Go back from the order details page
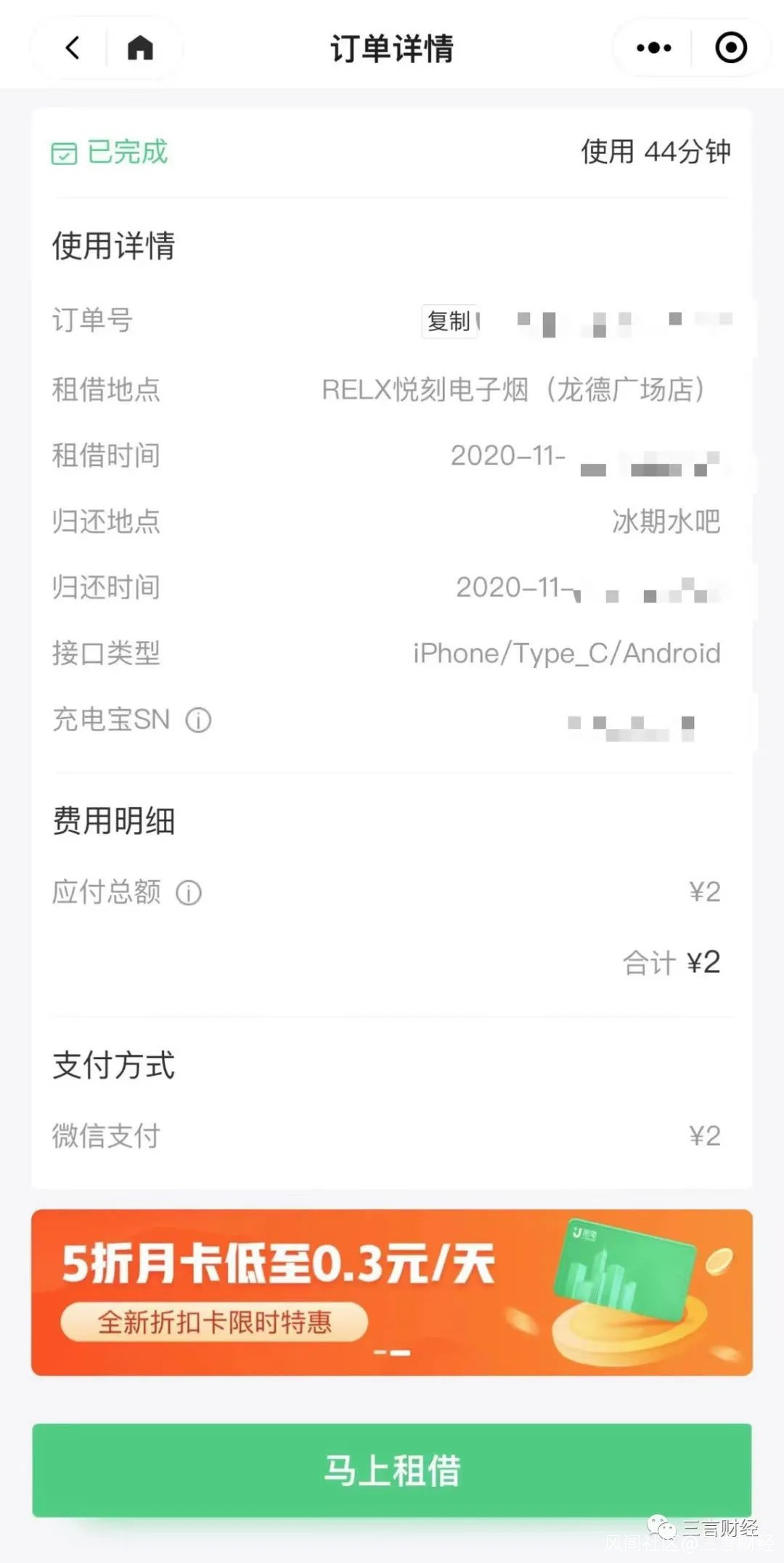Screen dimensions: 784x1563 click(72, 48)
